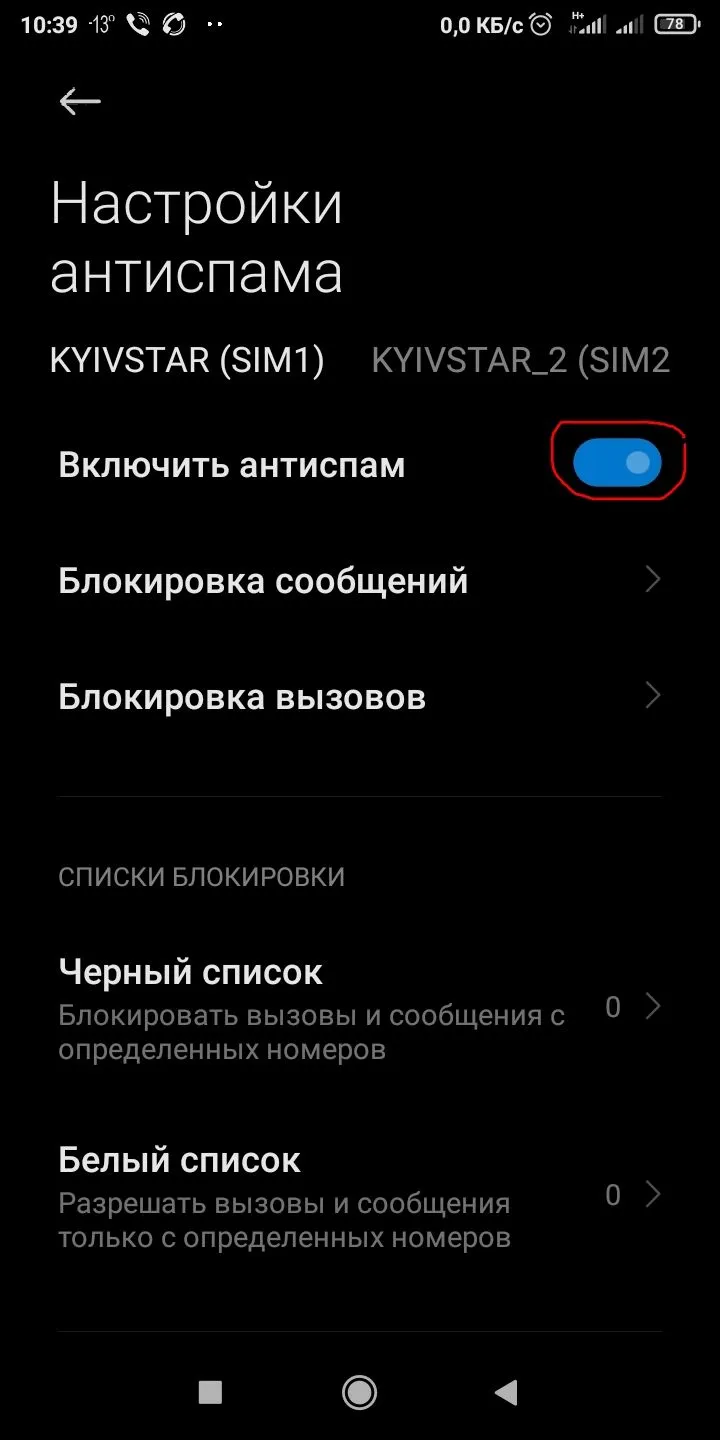
Task: Switch to the KYIVSTAR_2 (SIM2) tab
Action: tap(520, 360)
